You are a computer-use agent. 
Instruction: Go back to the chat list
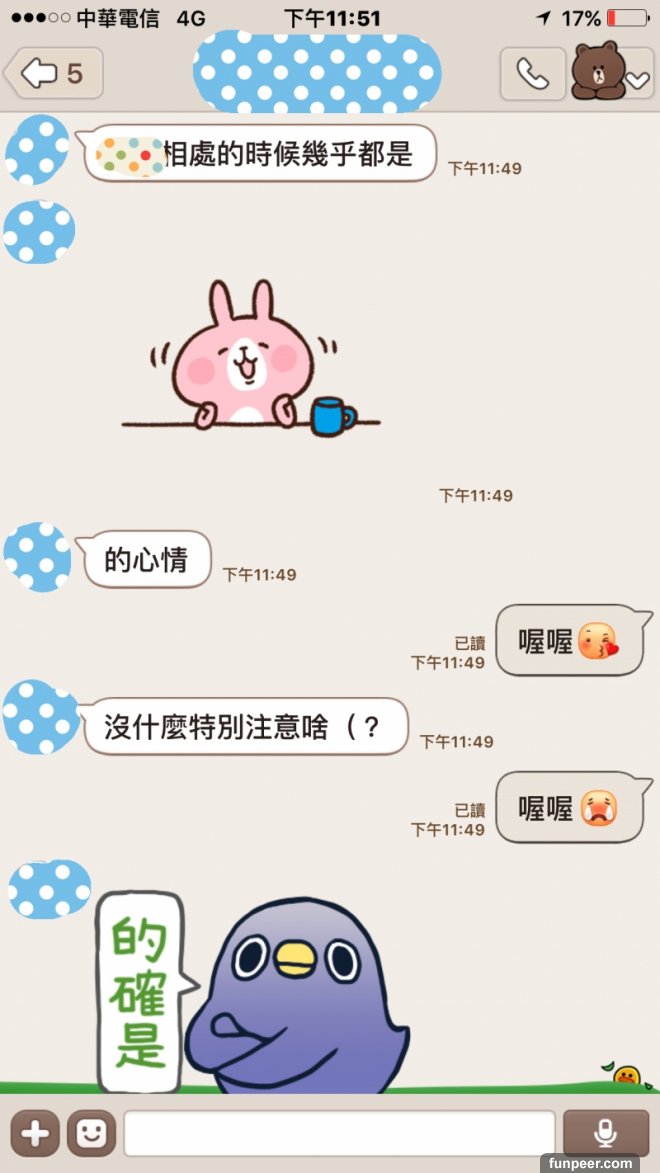53,73
